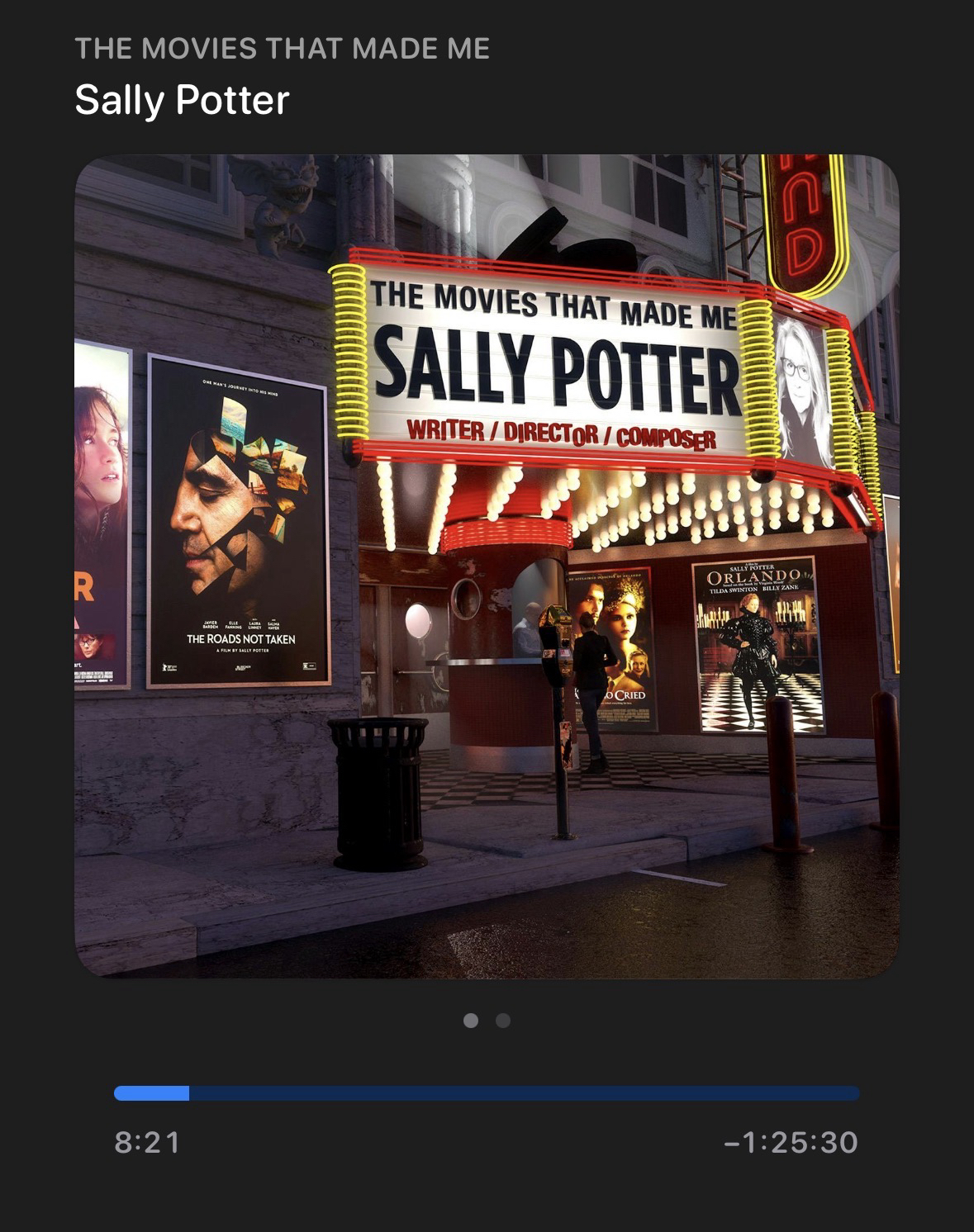Switch to the second page indicator dot
The height and width of the screenshot is (1232, 974).
pos(503,1021)
